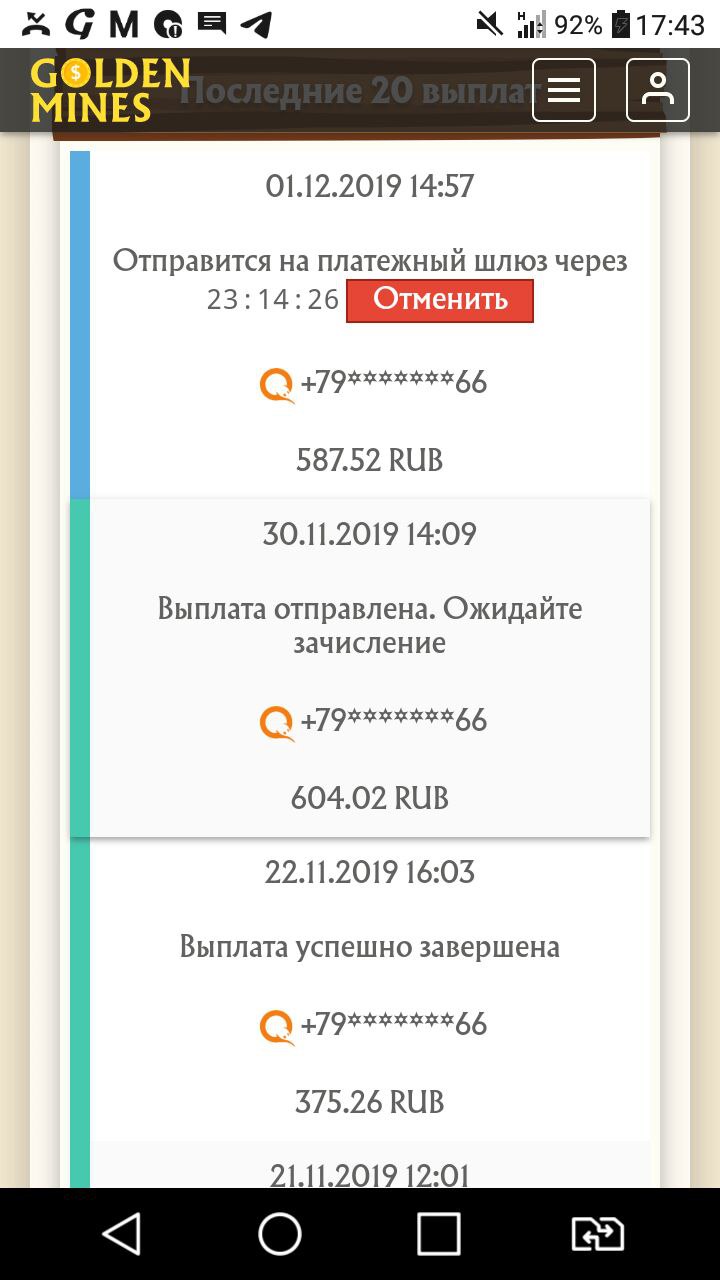
Task: Open the hamburger menu
Action: coord(563,90)
